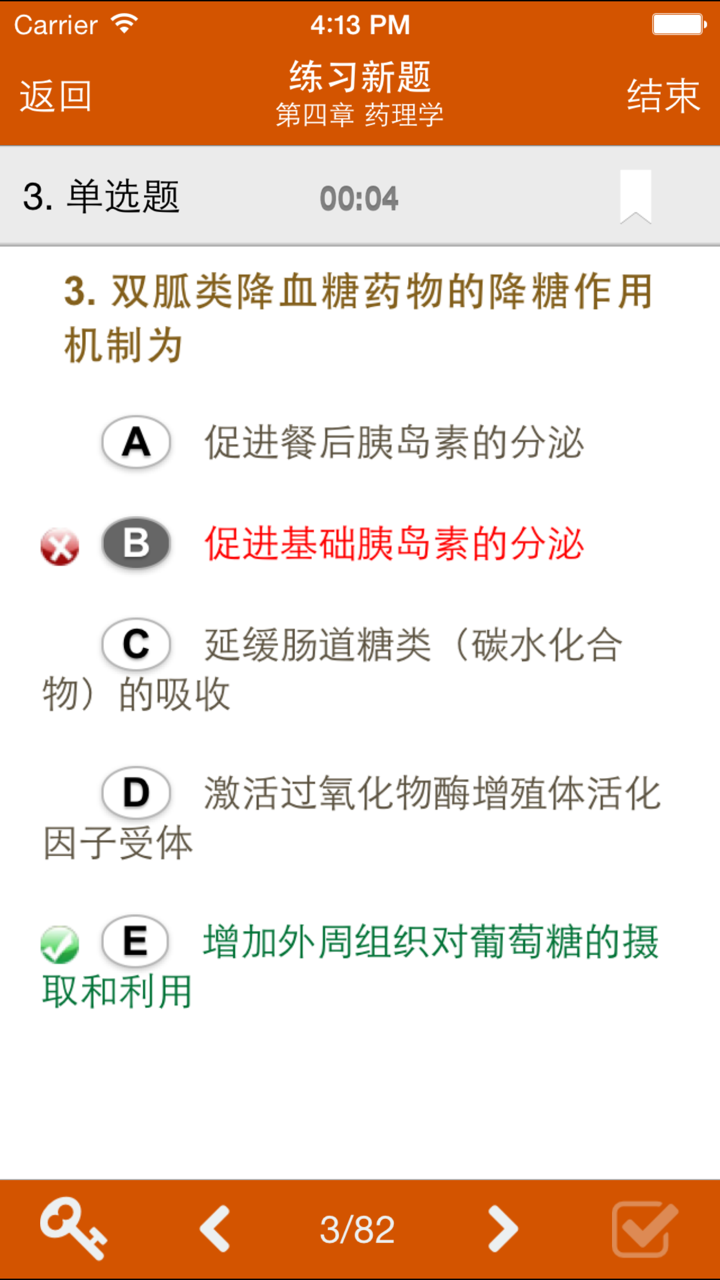
Task: Tap the 练习新题 title text
Action: 359,78
